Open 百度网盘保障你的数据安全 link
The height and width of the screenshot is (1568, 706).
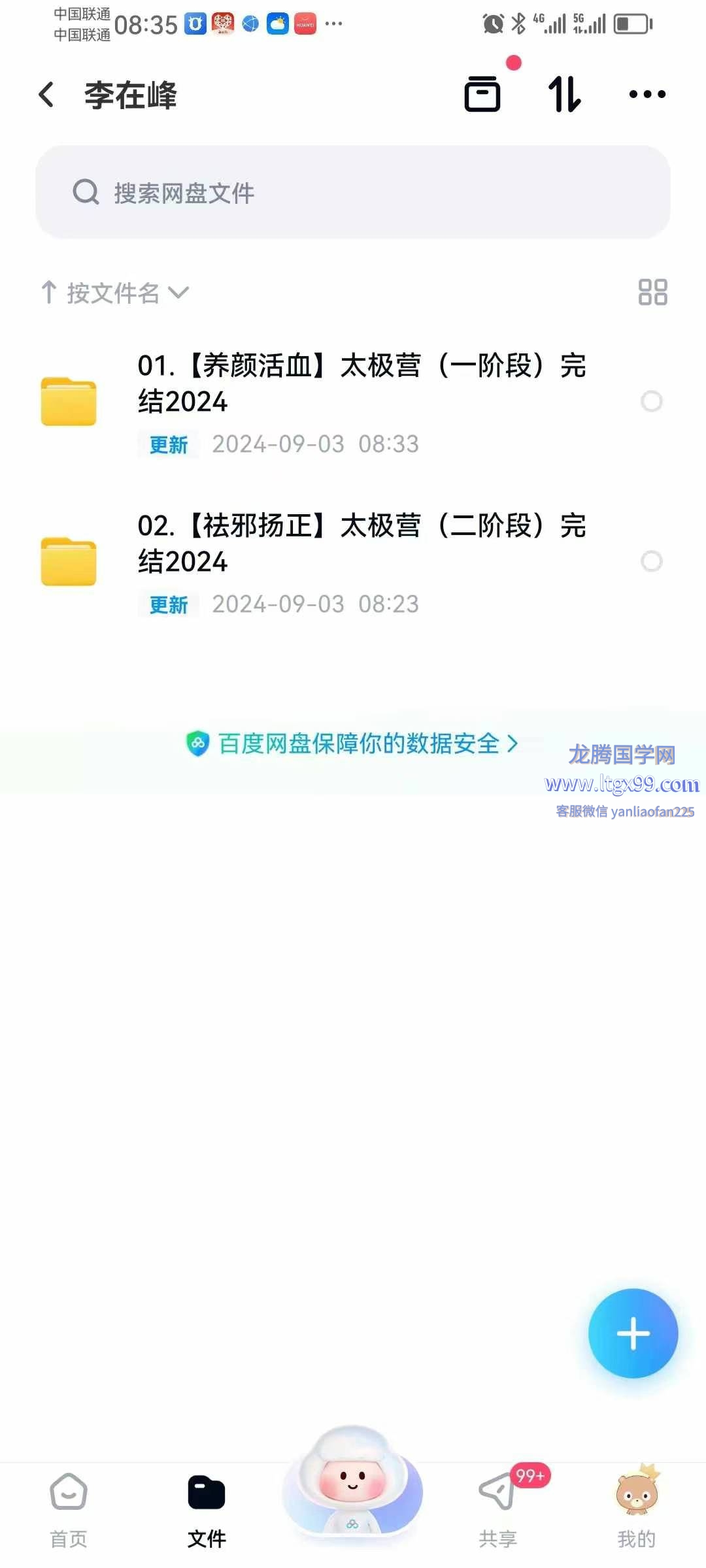353,743
